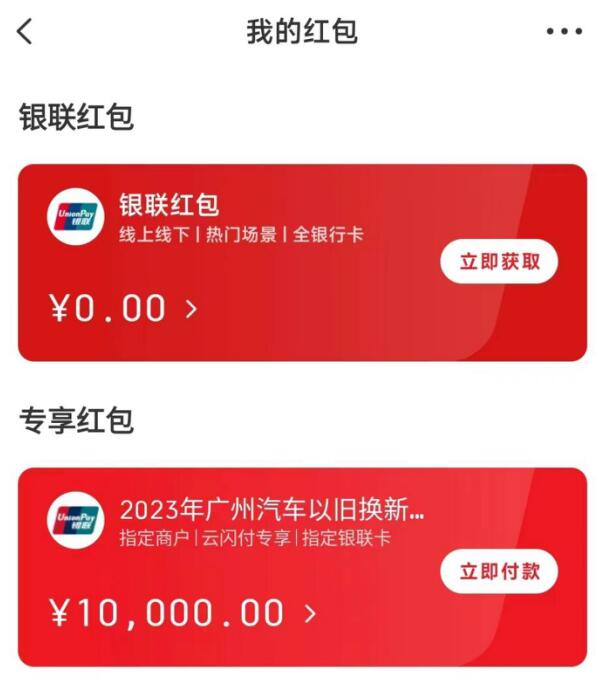Image resolution: width=605 pixels, height=681 pixels.
Task: Tap the 立即付款 button
Action: pyautogui.click(x=499, y=571)
